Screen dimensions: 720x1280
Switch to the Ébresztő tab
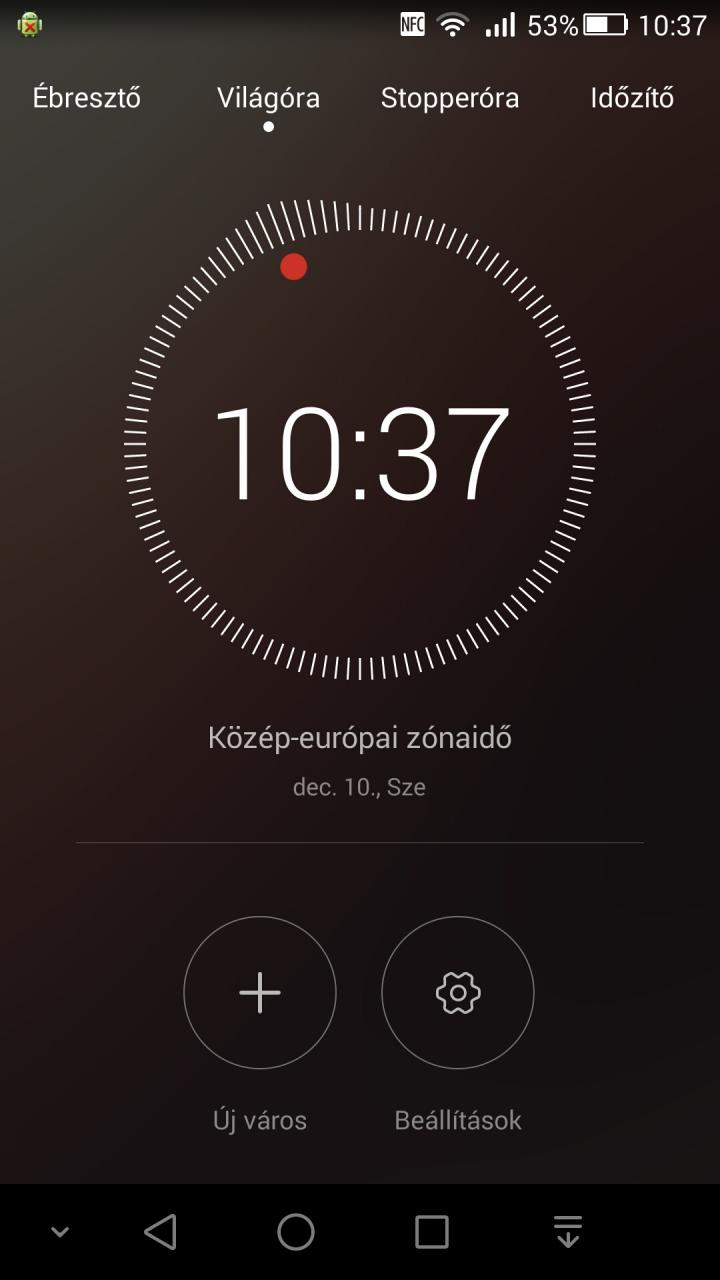(87, 98)
